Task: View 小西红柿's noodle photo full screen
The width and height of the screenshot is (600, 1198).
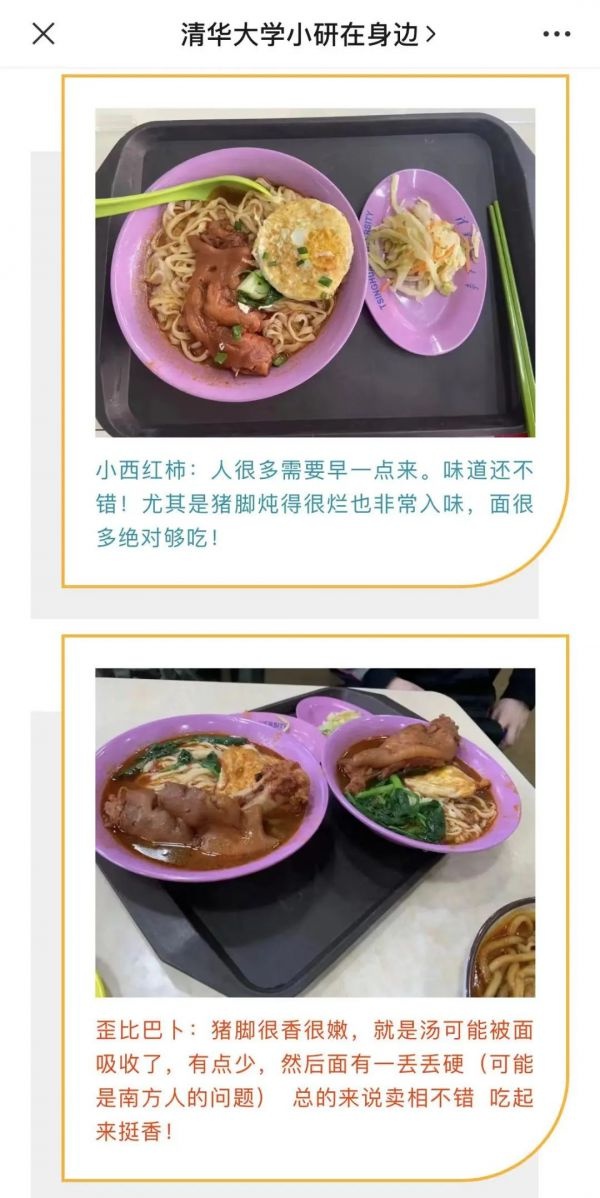Action: click(x=315, y=273)
